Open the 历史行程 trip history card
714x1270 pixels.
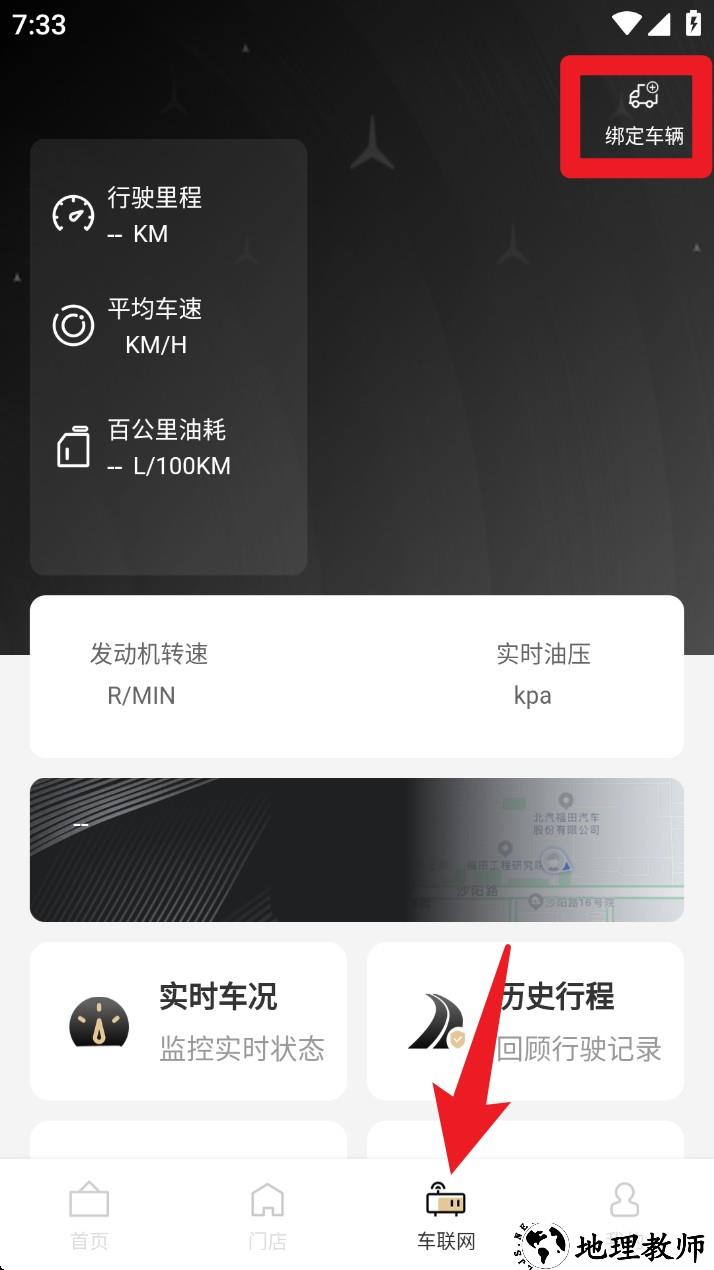[525, 1021]
